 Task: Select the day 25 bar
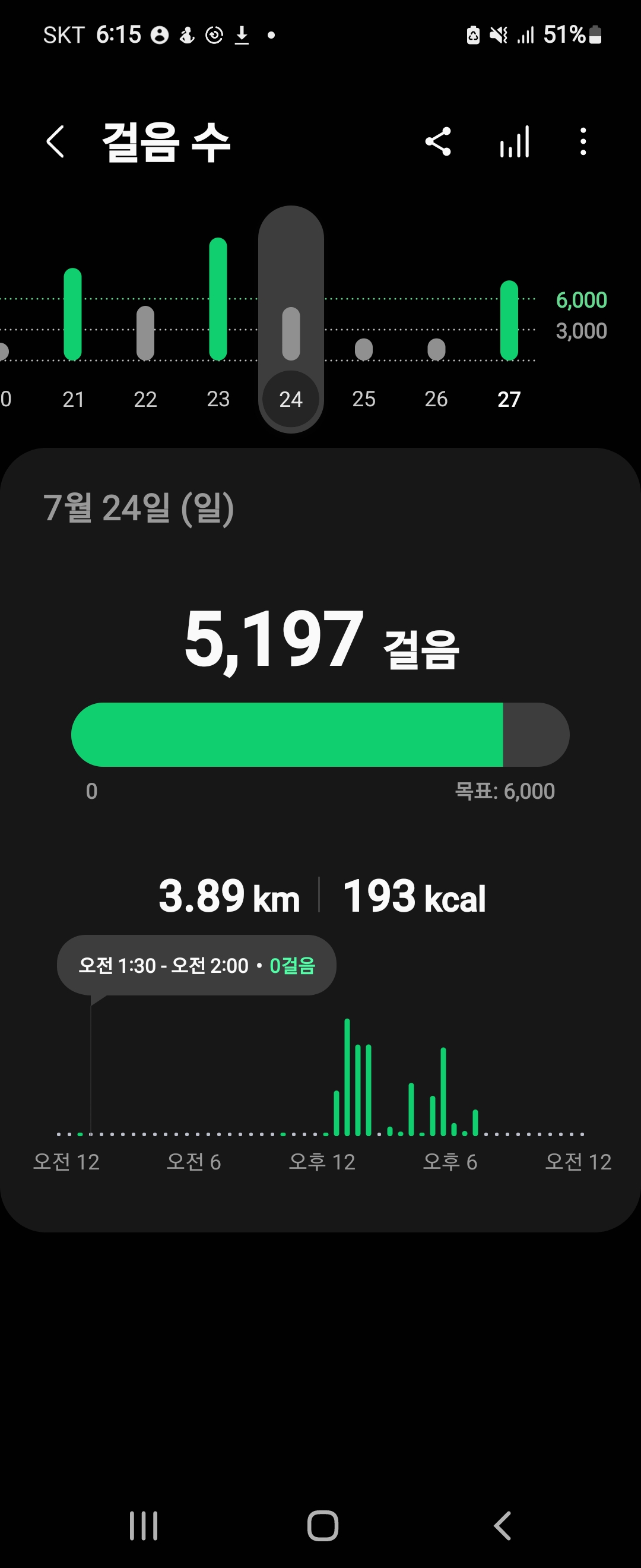(364, 349)
